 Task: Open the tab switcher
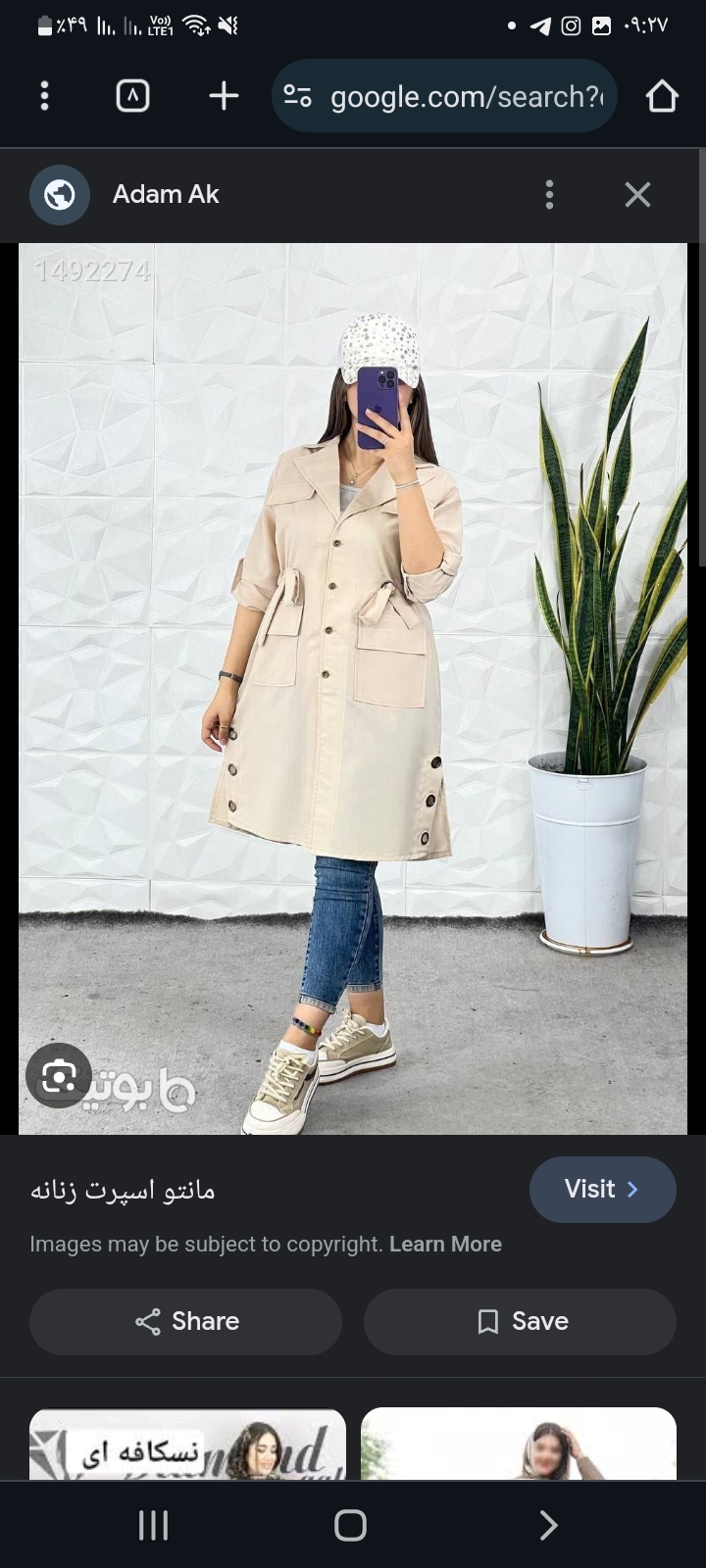click(132, 96)
